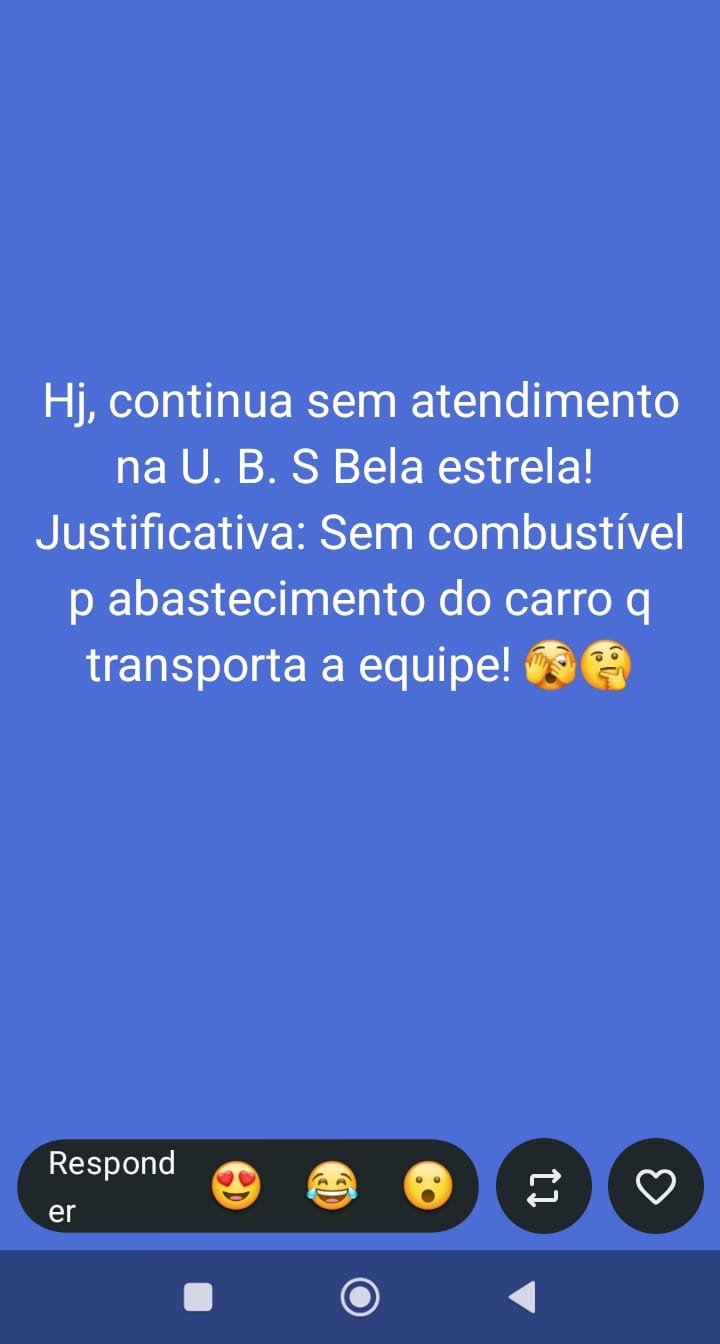Reshare this status with the repost icon
Screen dimensions: 720x1344
pyautogui.click(x=544, y=1186)
